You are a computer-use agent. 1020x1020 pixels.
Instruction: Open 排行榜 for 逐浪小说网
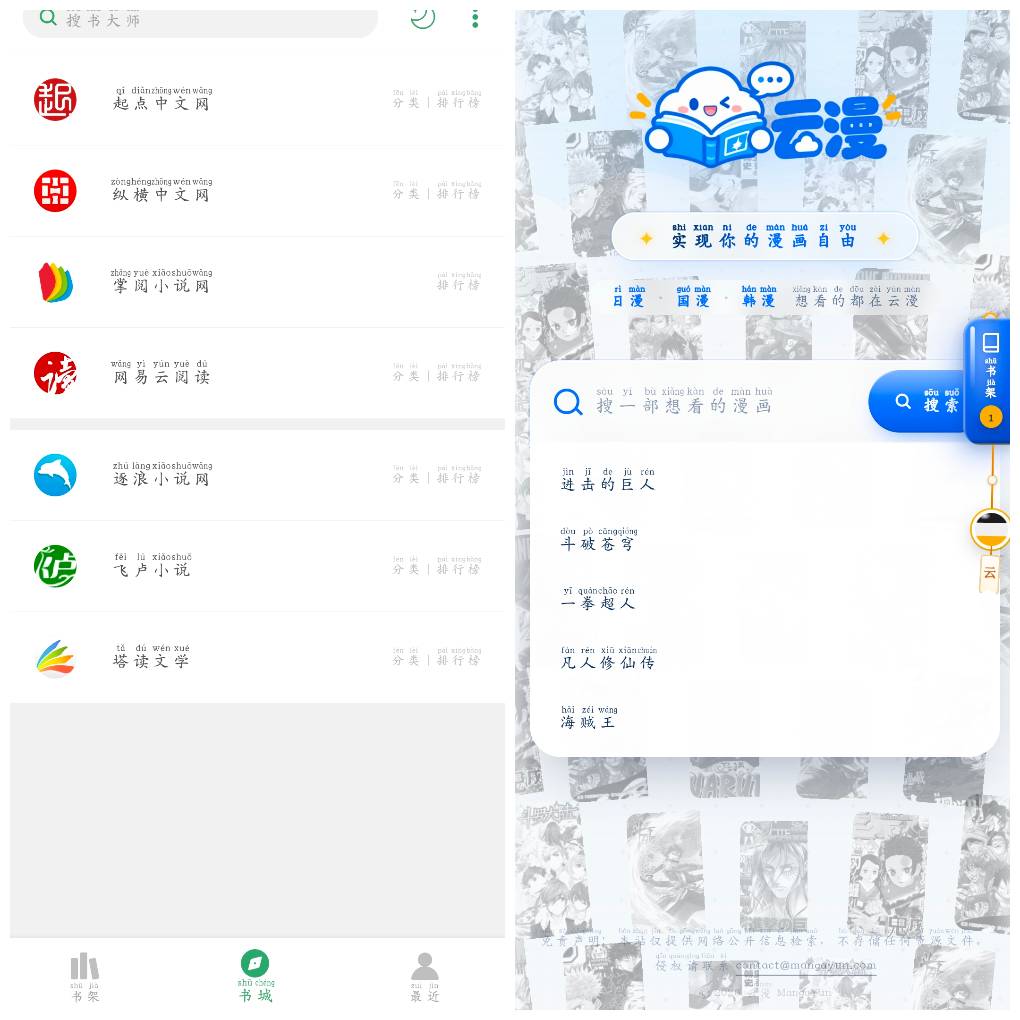tap(459, 474)
